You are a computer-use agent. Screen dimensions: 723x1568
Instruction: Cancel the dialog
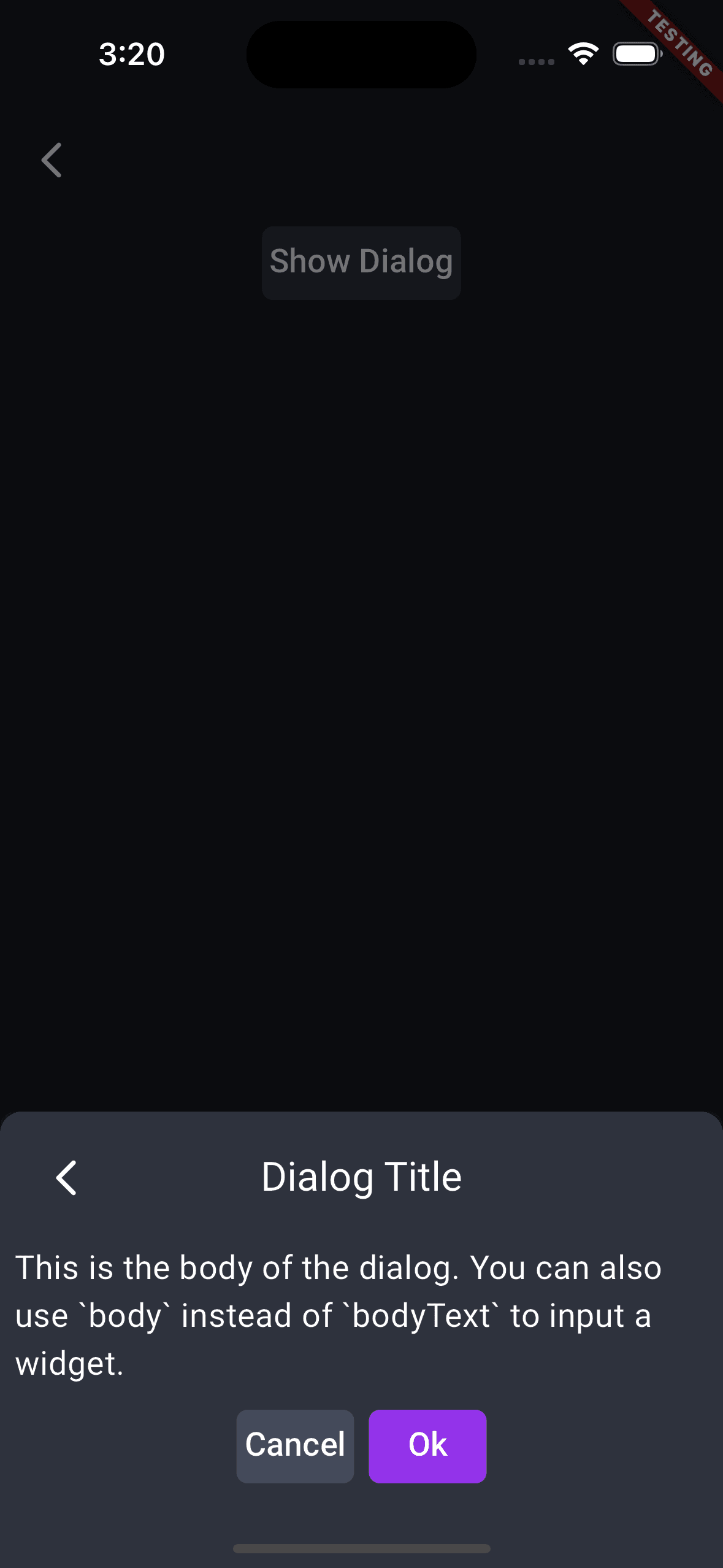[295, 1446]
